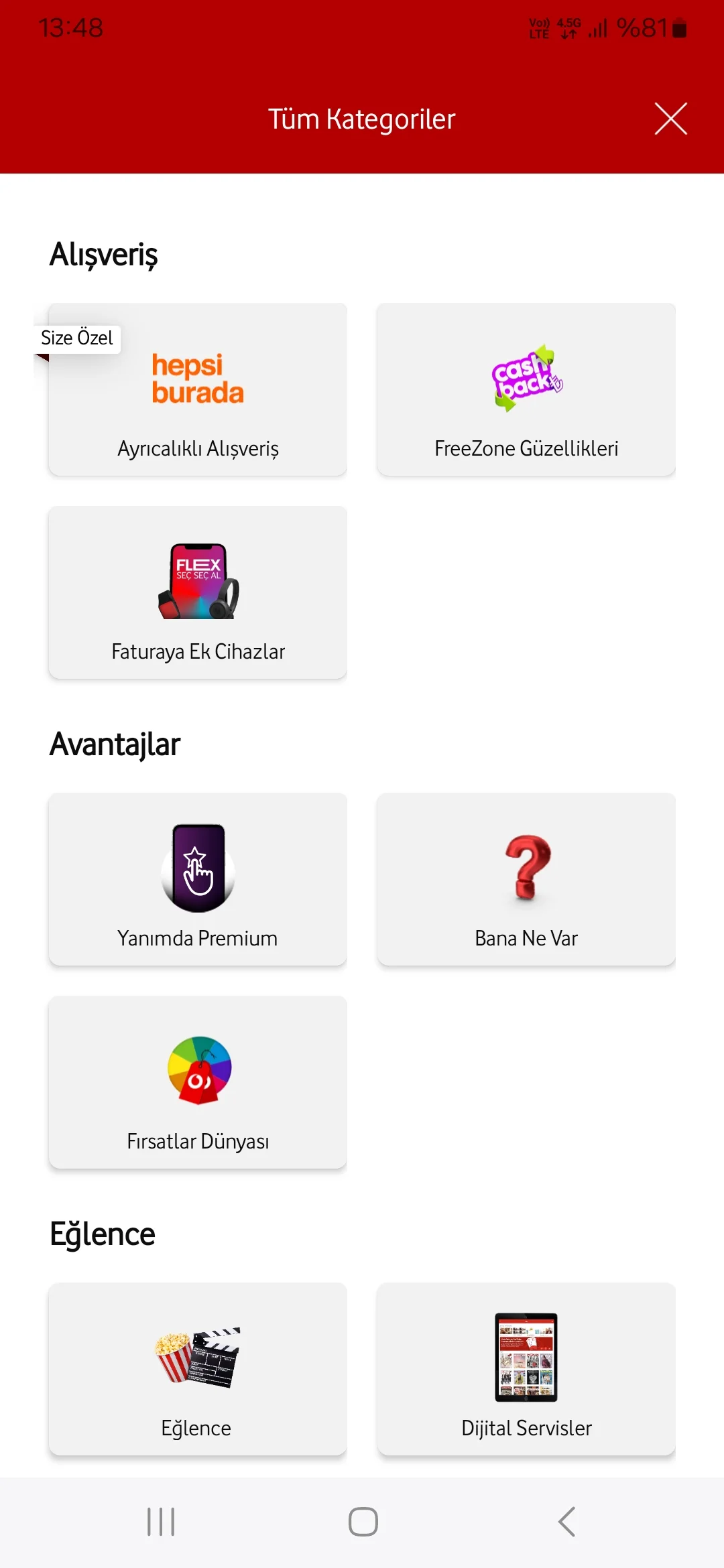Select the Faturaya Ek Cihazlar card

pos(198,593)
